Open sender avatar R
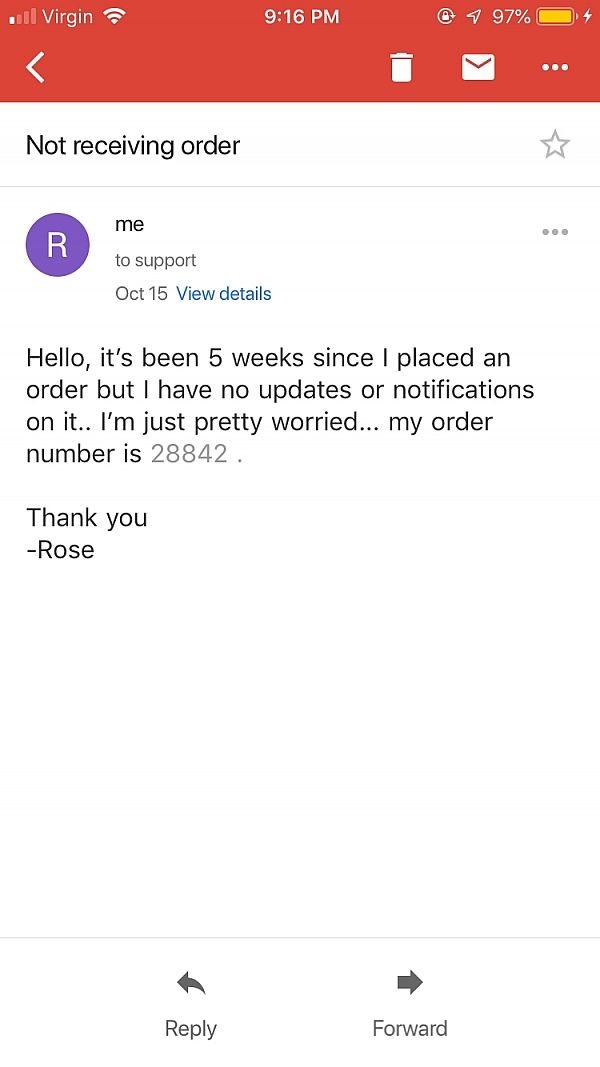The width and height of the screenshot is (600, 1067). 57,245
